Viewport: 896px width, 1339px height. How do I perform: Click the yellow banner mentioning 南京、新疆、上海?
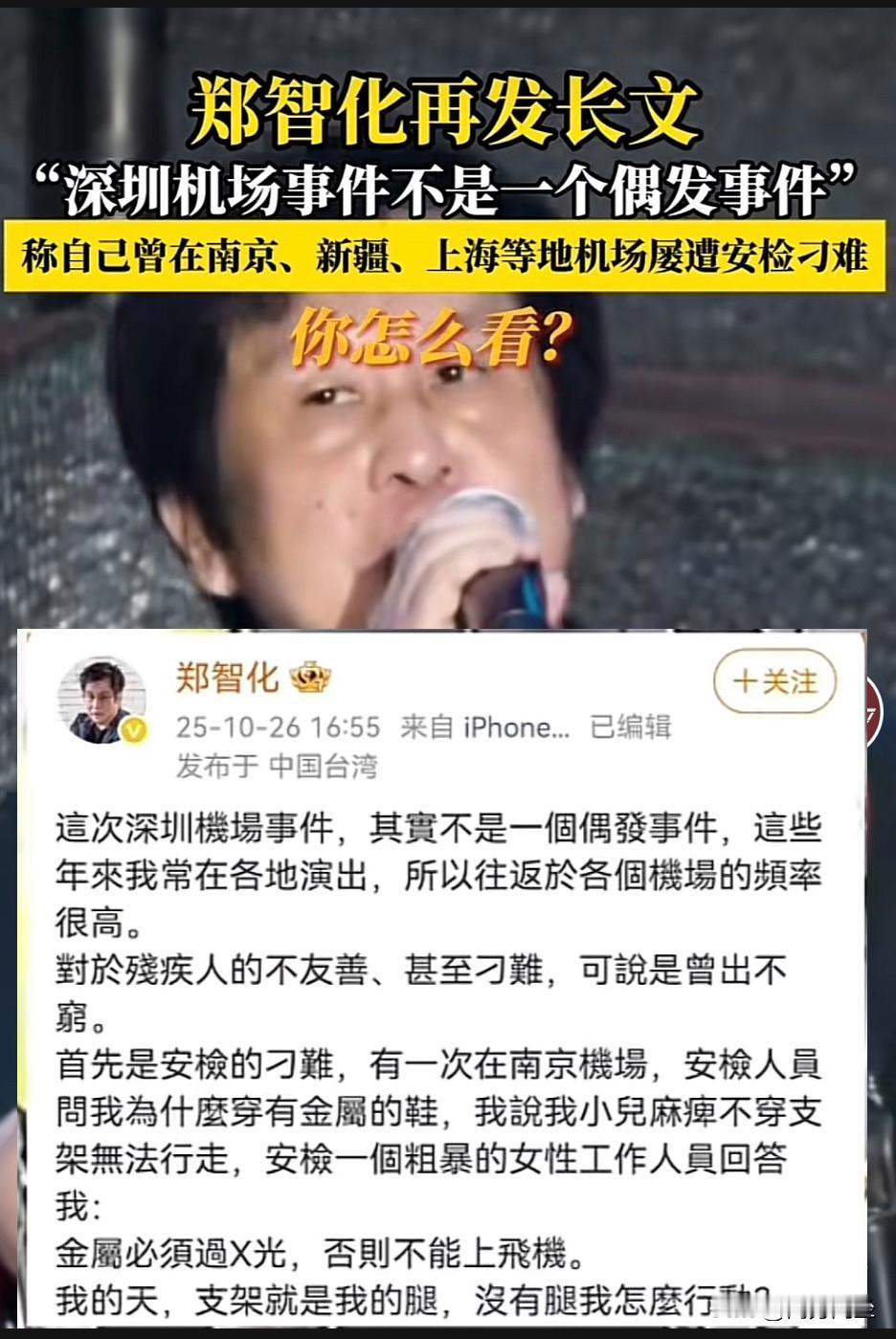tap(447, 254)
